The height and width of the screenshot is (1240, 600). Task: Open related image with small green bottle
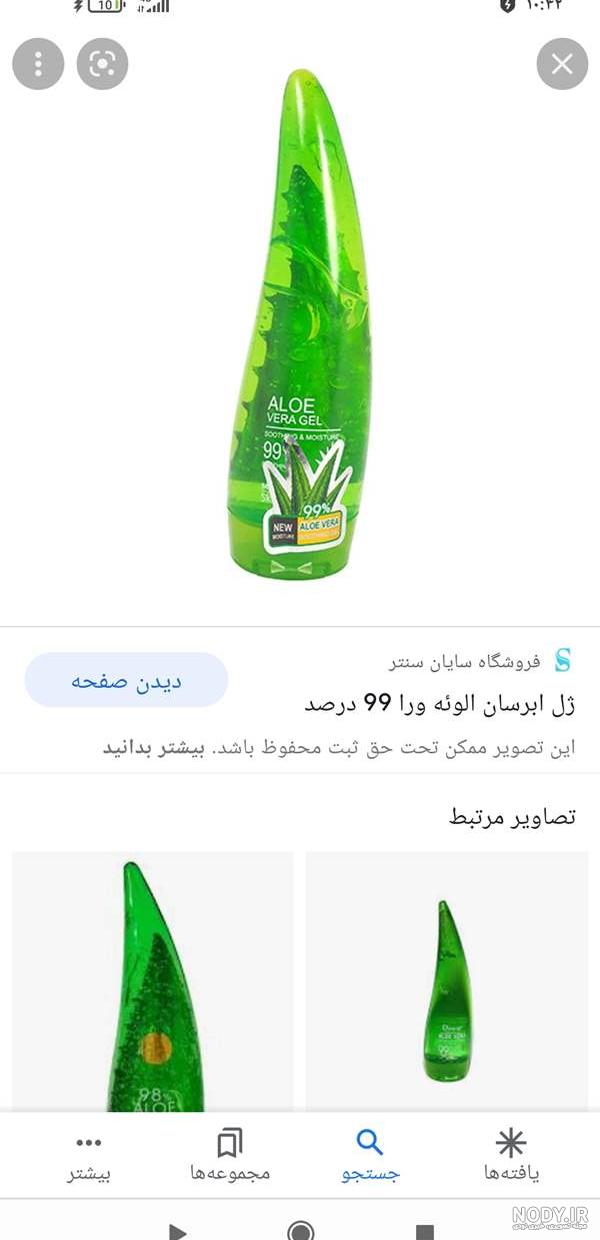point(447,985)
